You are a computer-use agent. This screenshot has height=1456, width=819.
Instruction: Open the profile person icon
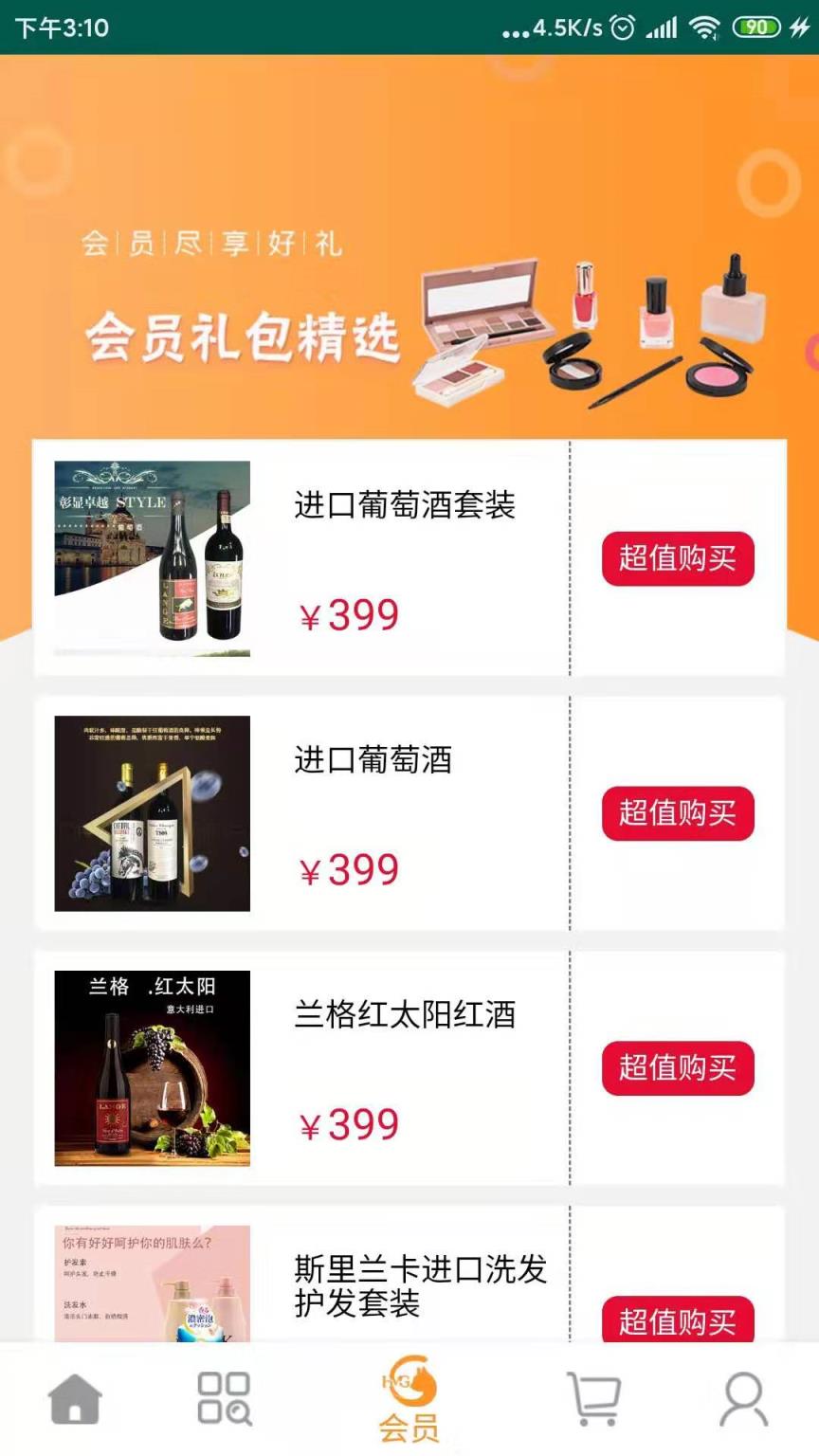pyautogui.click(x=742, y=1401)
